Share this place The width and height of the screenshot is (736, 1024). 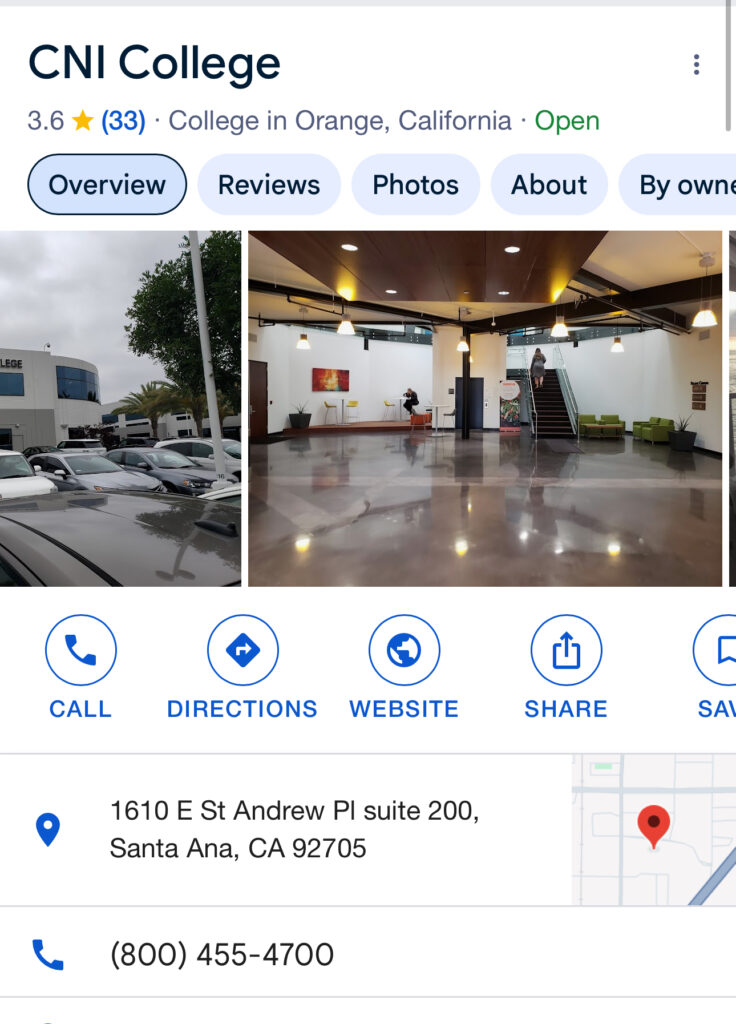click(566, 667)
